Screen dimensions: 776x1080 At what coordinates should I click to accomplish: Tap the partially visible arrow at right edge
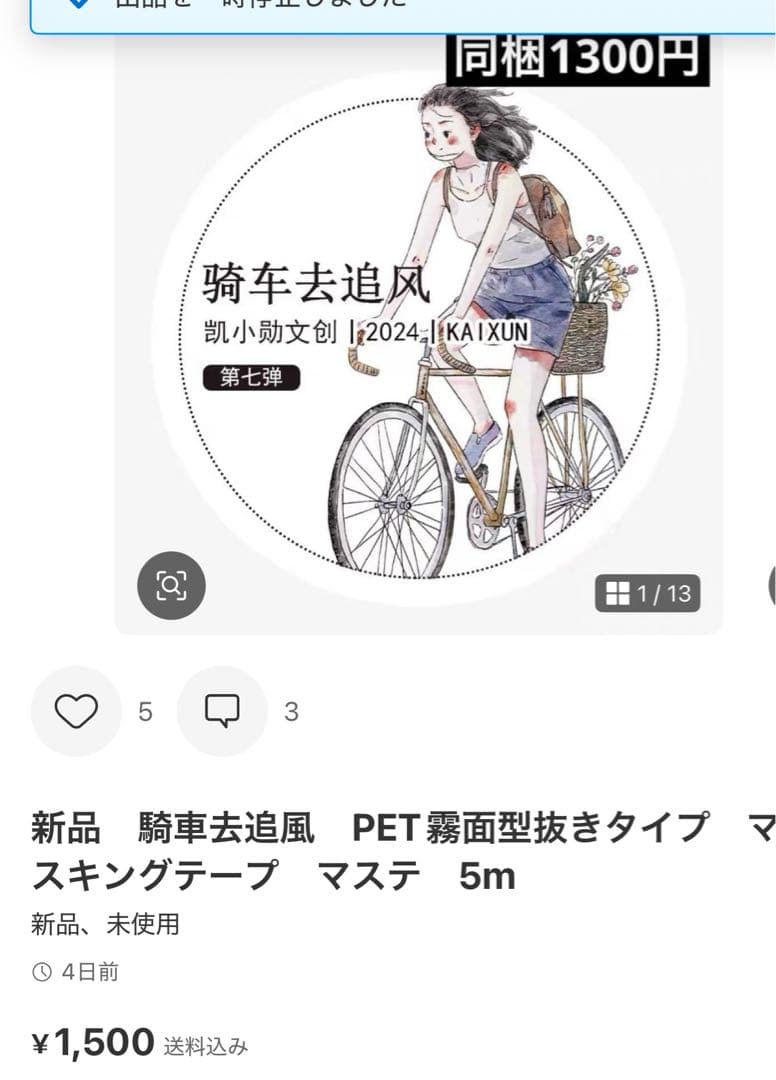(770, 583)
